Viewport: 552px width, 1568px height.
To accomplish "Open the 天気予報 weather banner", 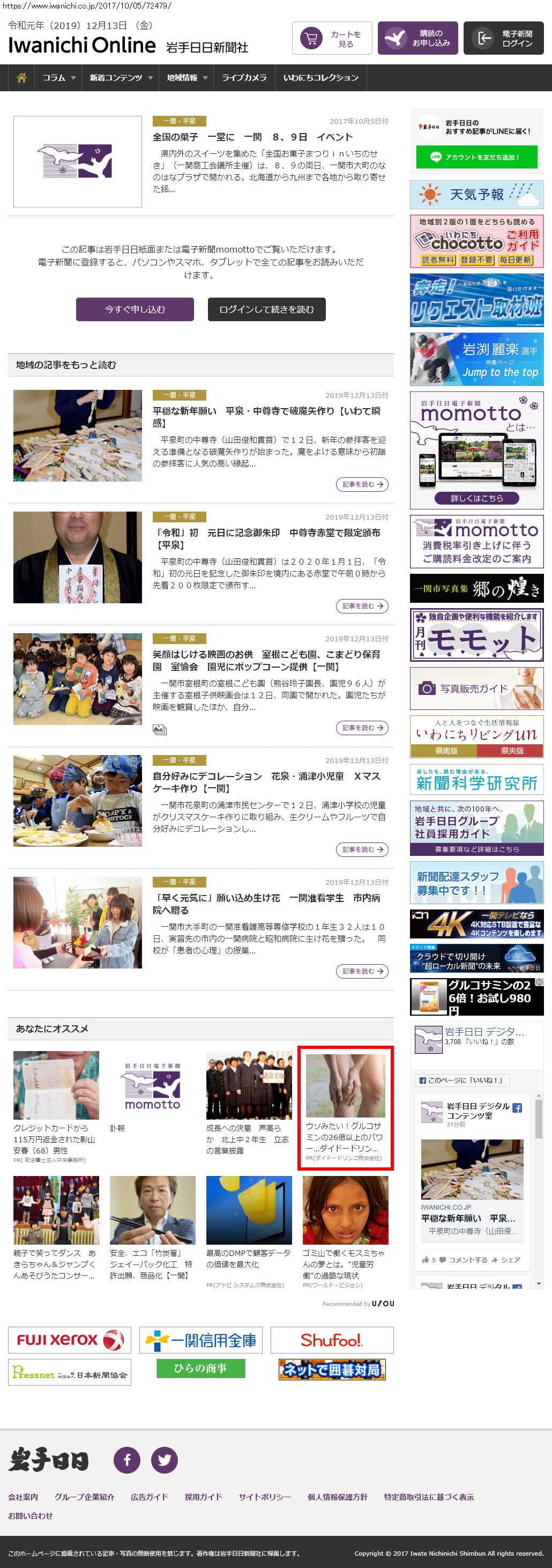I will click(476, 195).
